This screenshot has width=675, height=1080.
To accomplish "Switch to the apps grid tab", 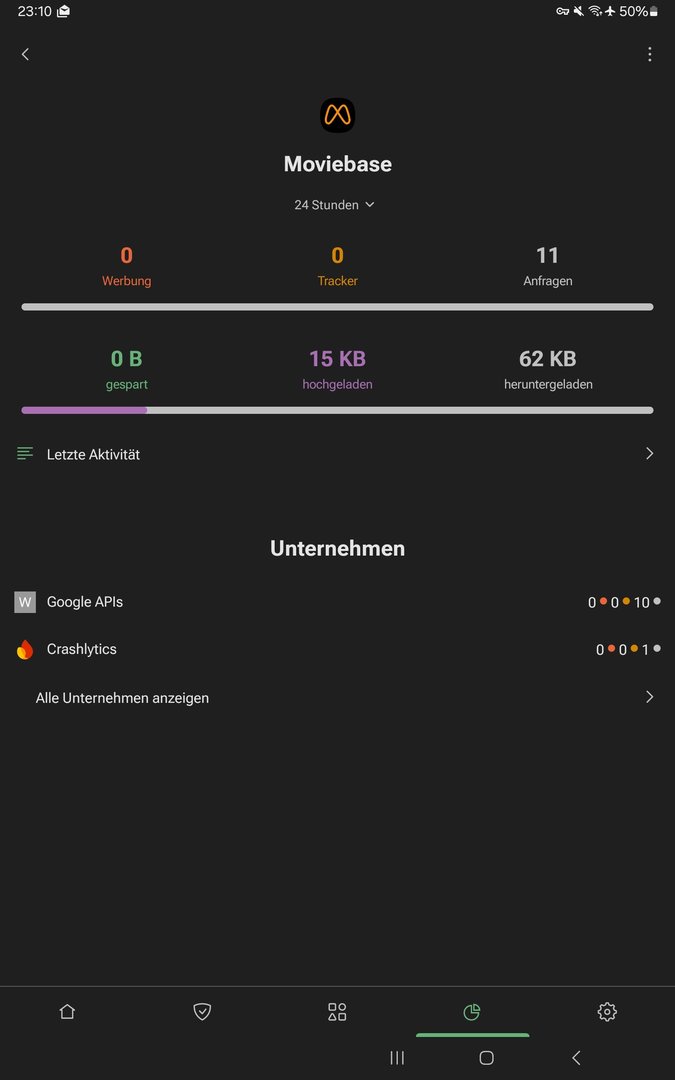I will point(337,1012).
